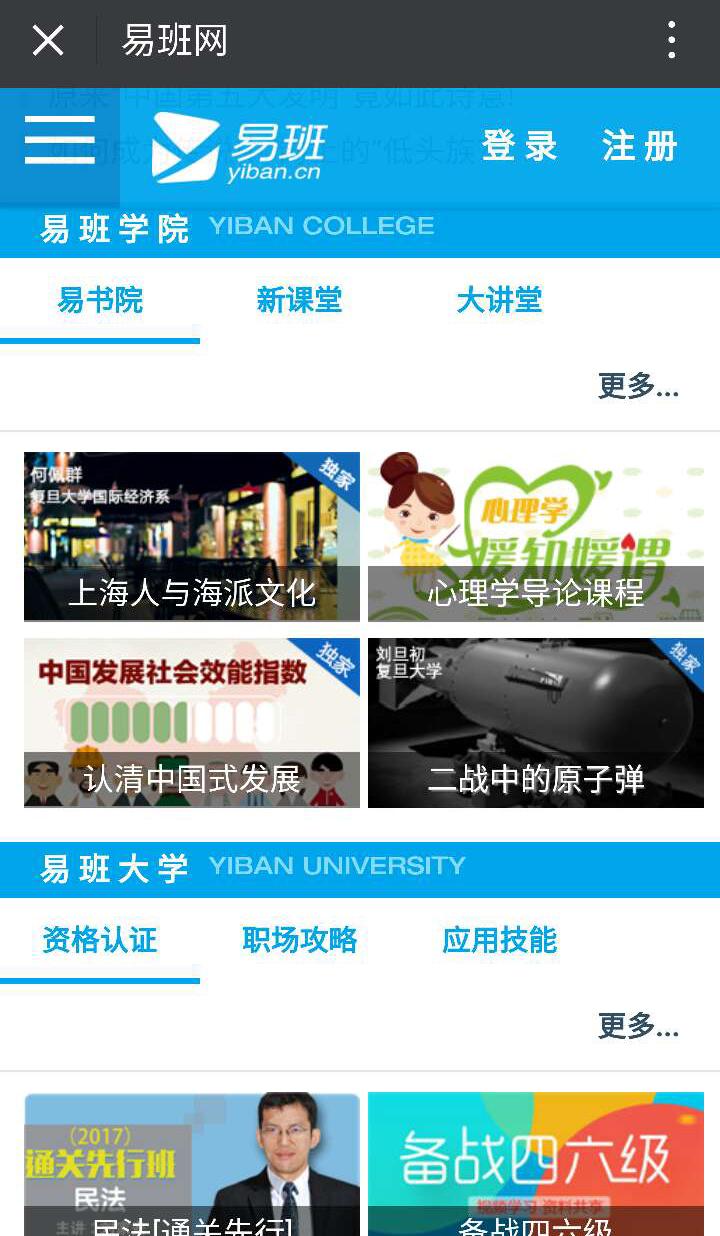Tap 登录 to log in

coord(519,146)
